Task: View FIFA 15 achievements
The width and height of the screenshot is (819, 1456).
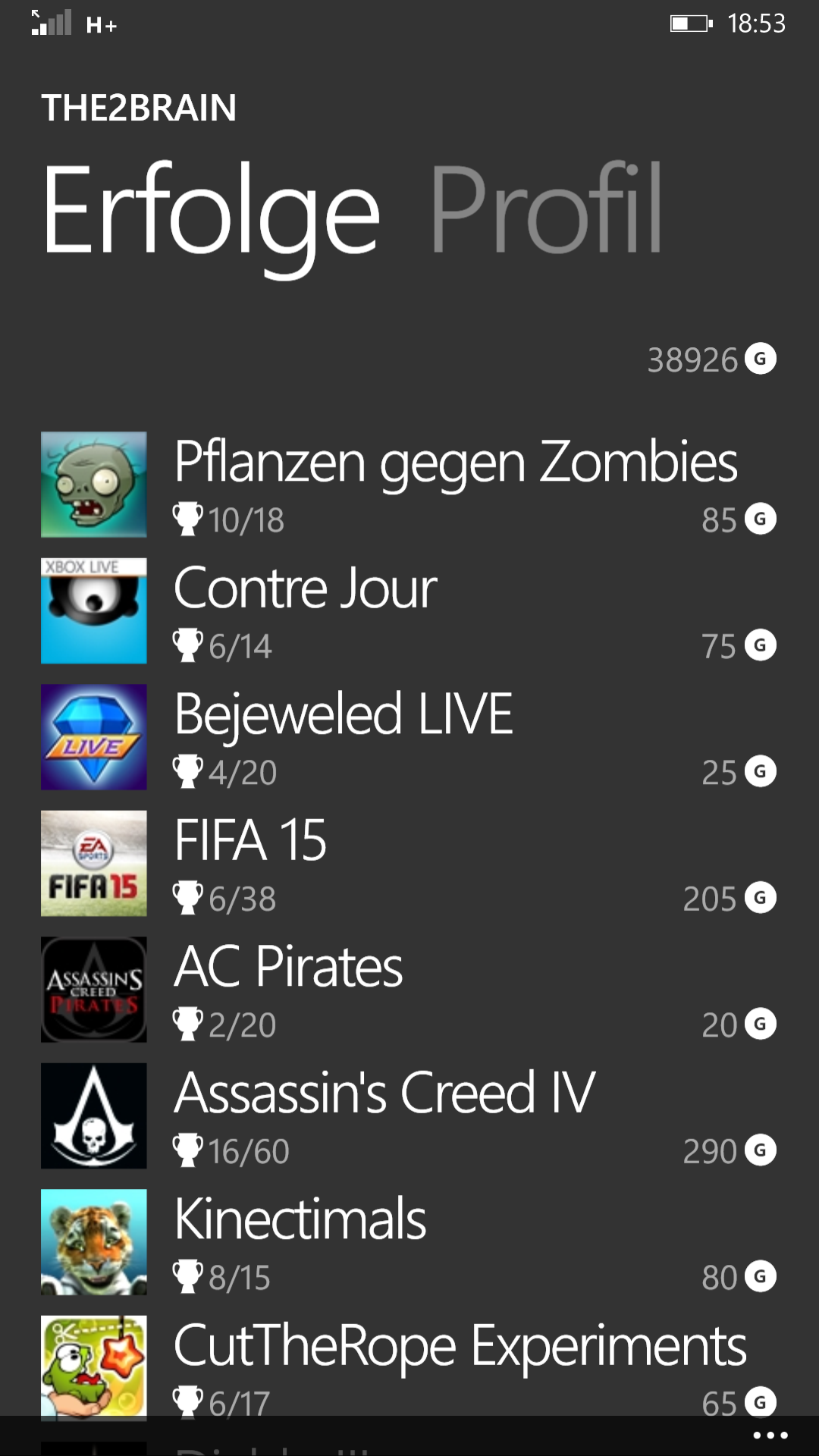Action: (409, 863)
